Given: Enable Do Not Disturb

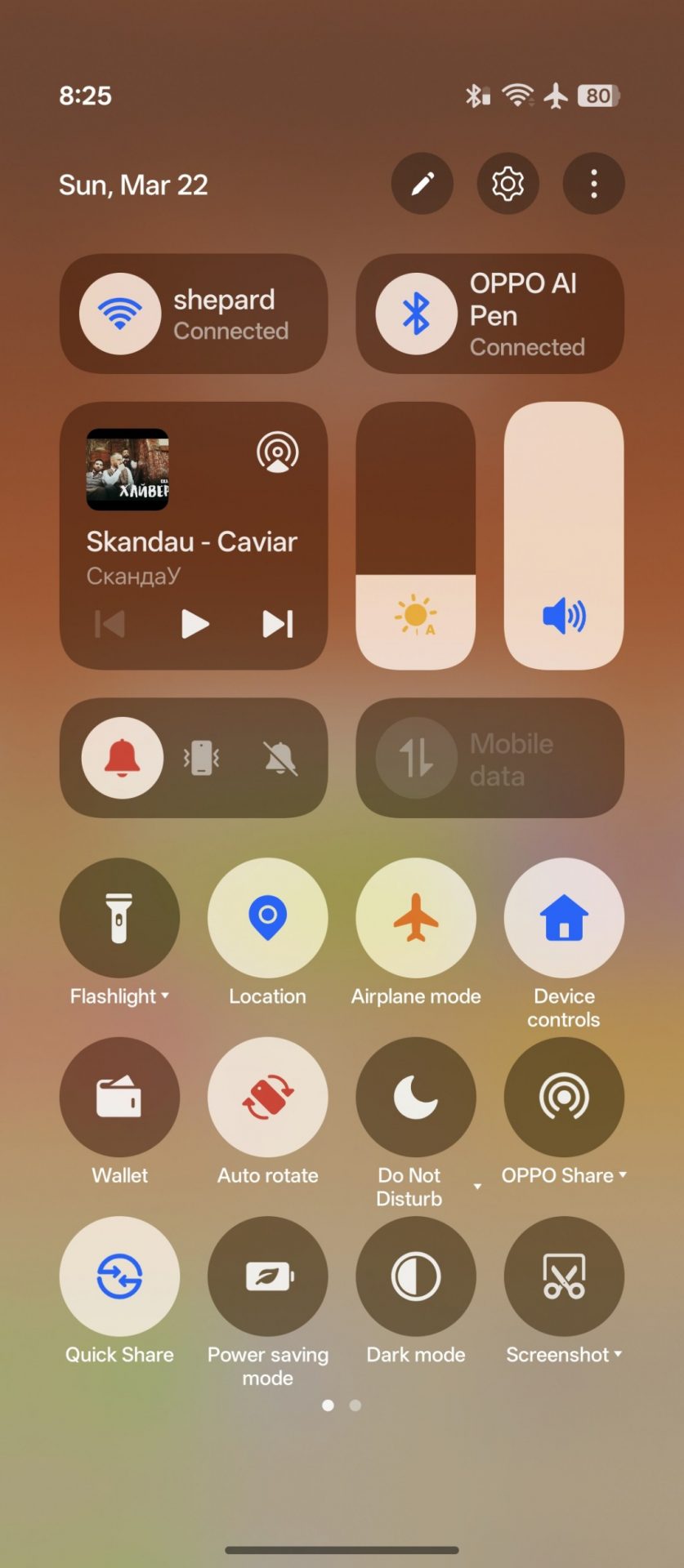Looking at the screenshot, I should [416, 1097].
